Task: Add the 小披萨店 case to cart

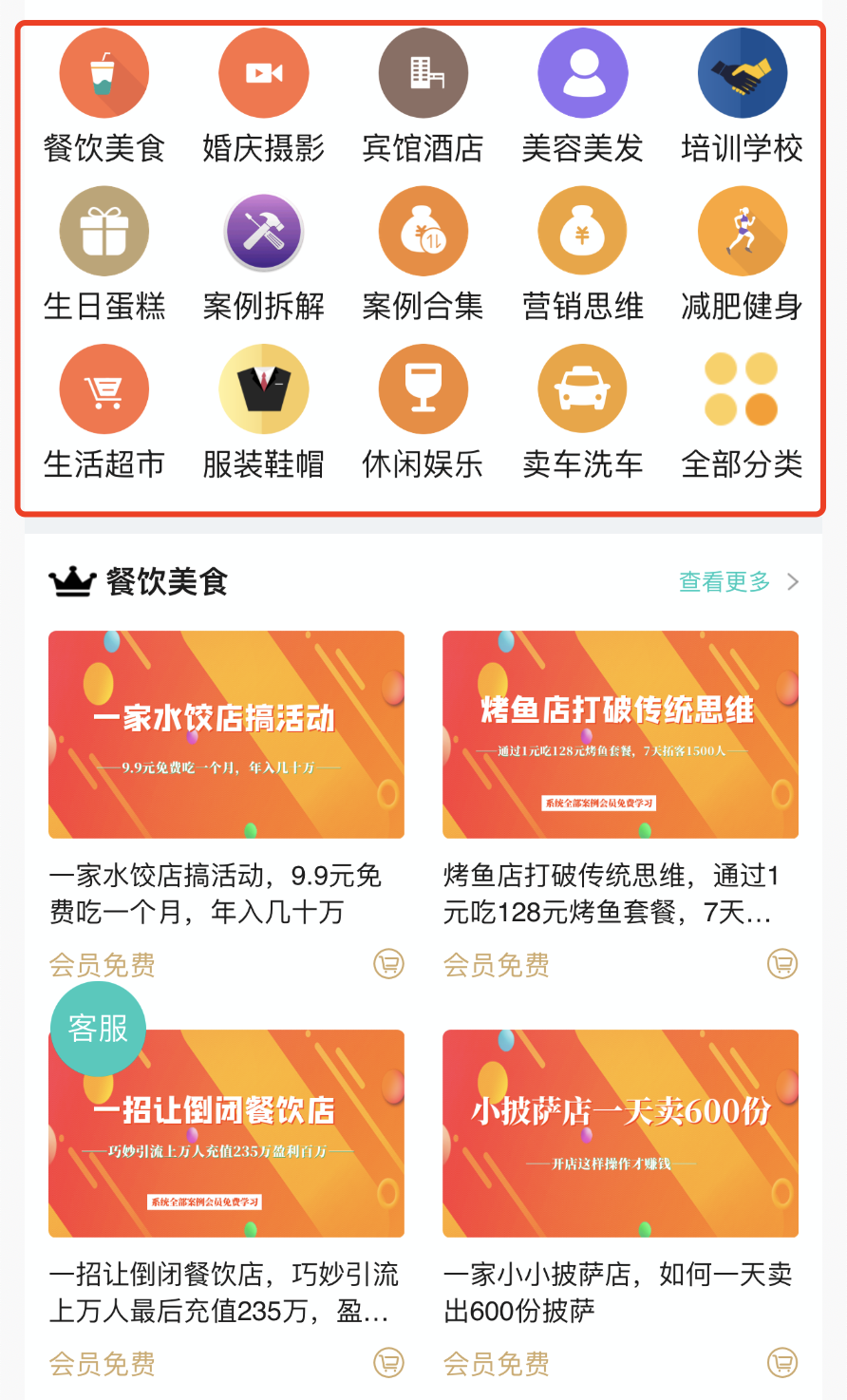Action: (782, 1363)
